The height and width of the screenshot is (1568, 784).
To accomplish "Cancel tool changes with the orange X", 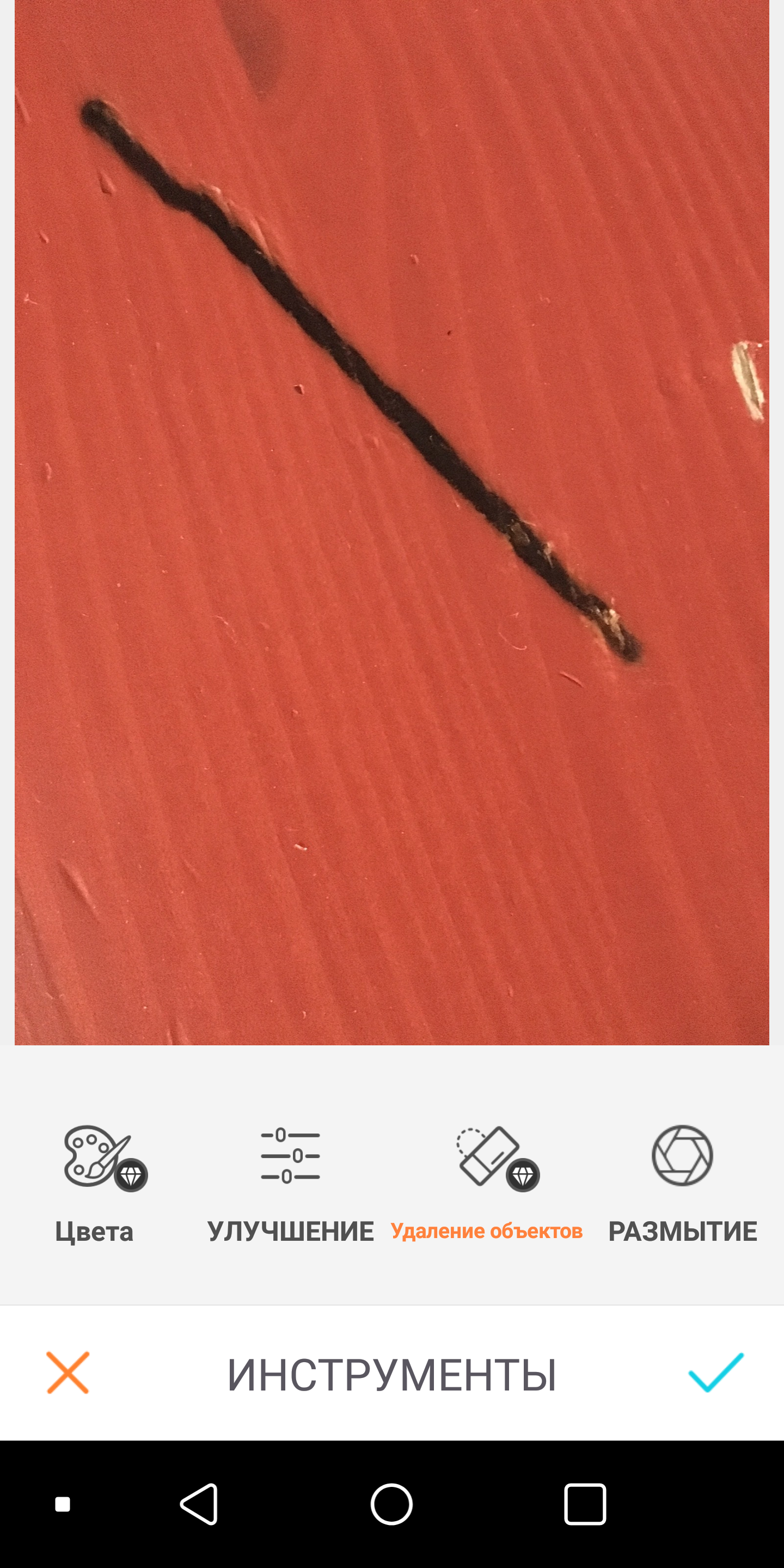I will pyautogui.click(x=68, y=1373).
